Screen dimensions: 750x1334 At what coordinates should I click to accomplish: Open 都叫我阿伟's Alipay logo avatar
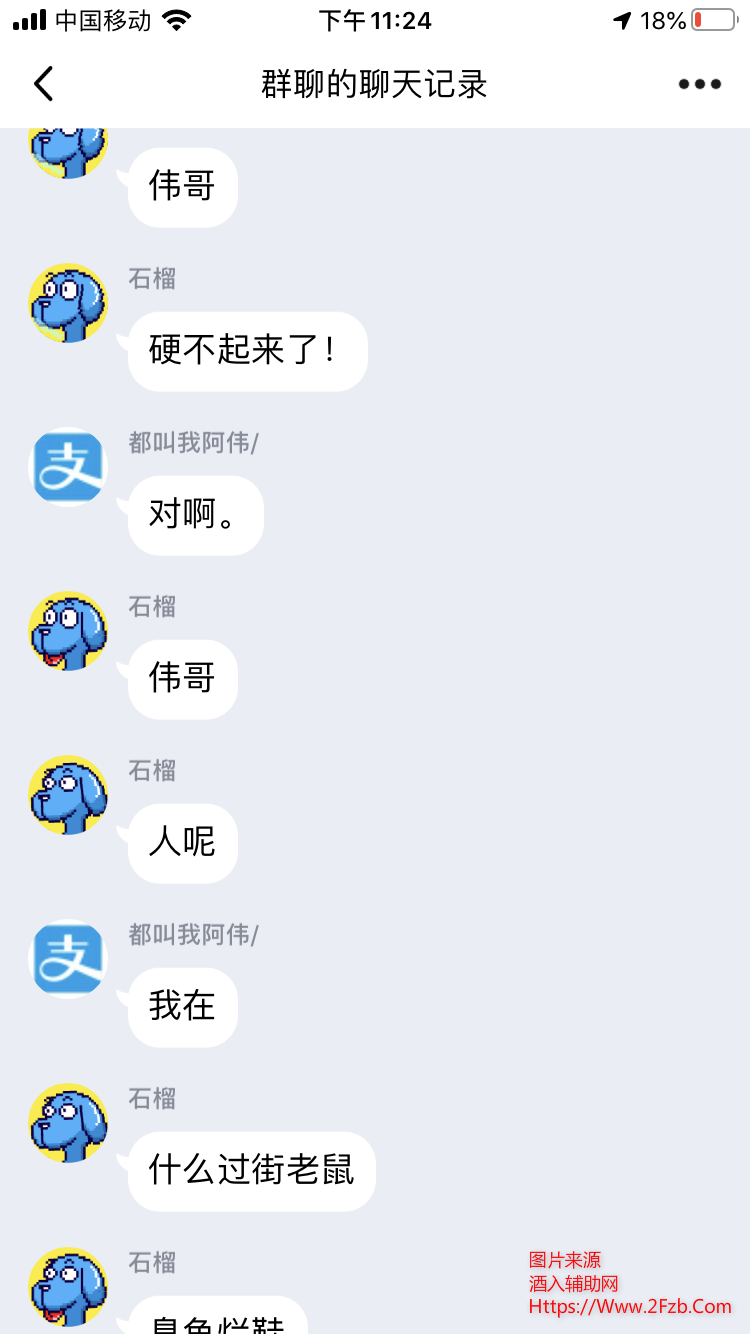coord(68,466)
